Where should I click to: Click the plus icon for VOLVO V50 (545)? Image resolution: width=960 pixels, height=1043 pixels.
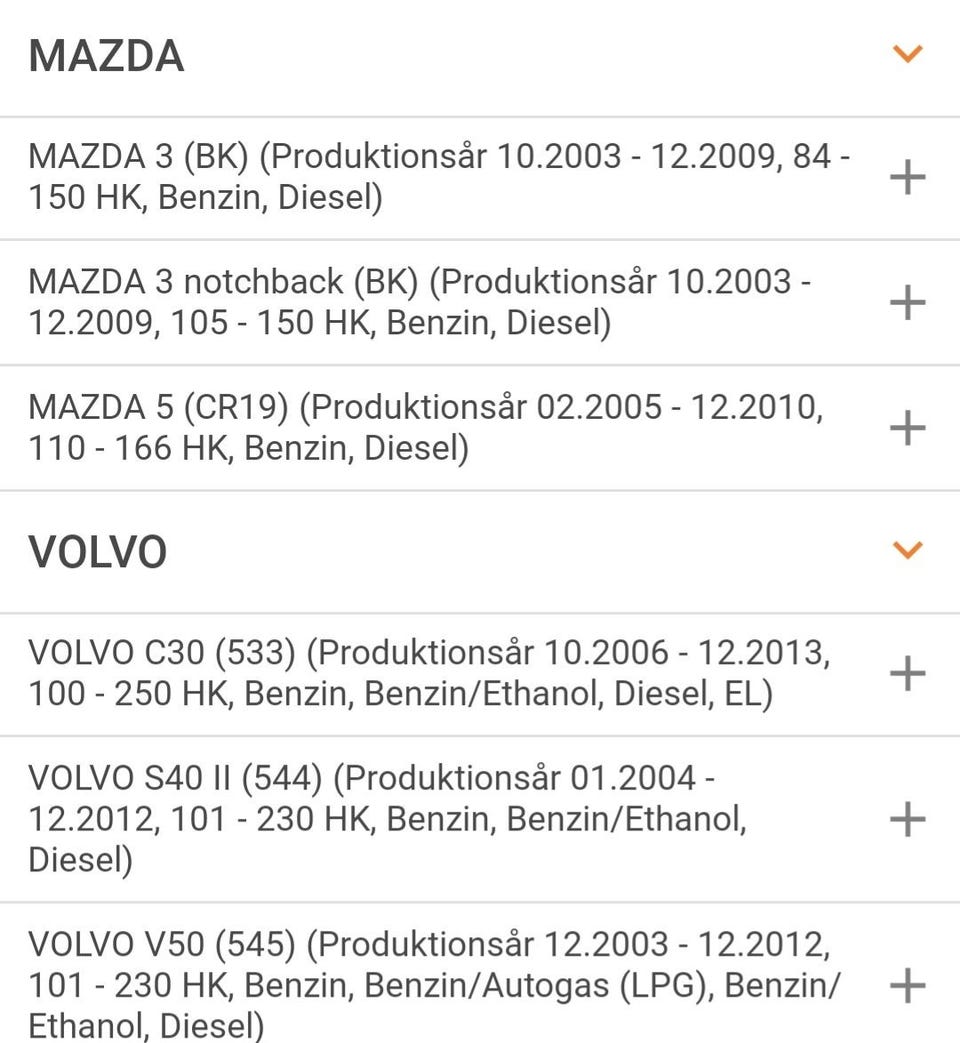(x=909, y=985)
